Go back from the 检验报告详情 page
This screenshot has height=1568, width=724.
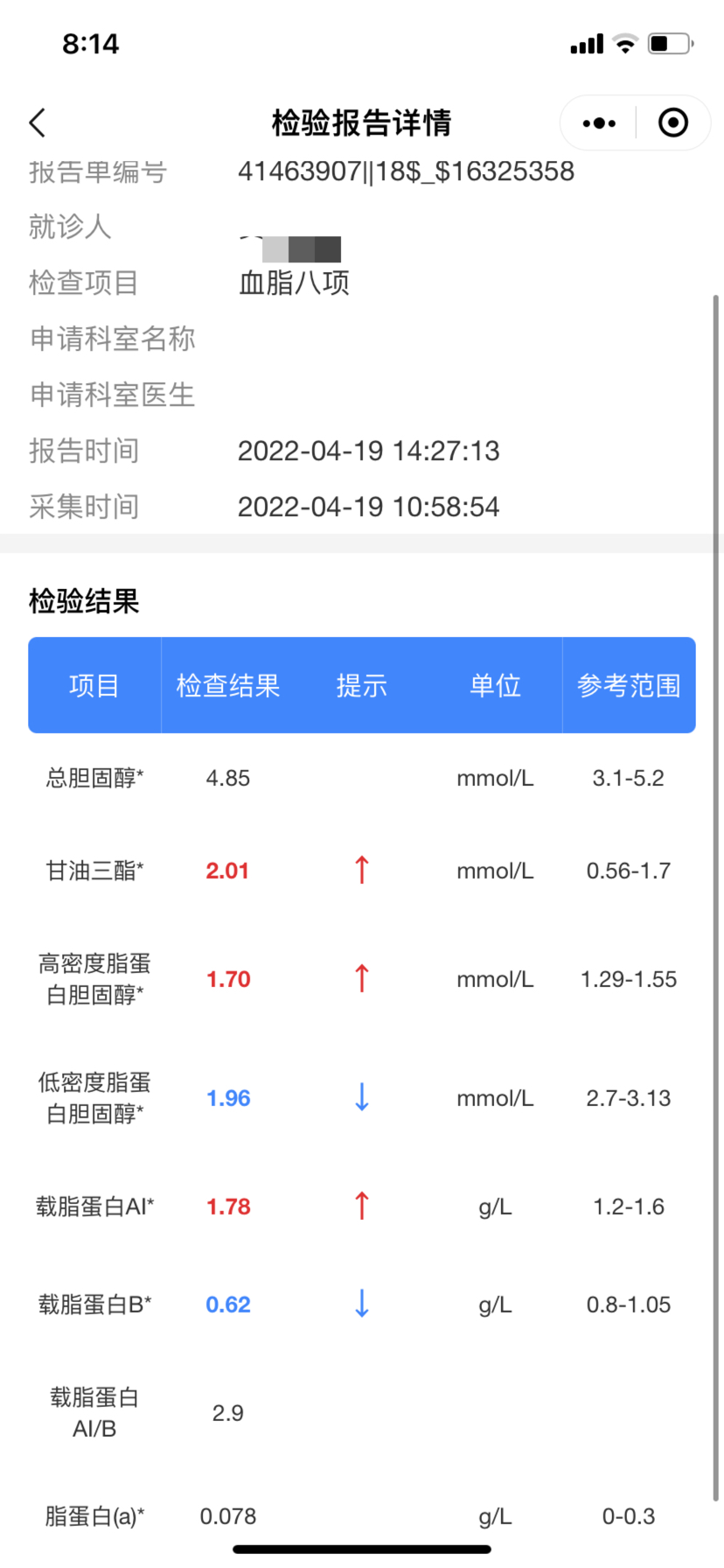point(37,123)
